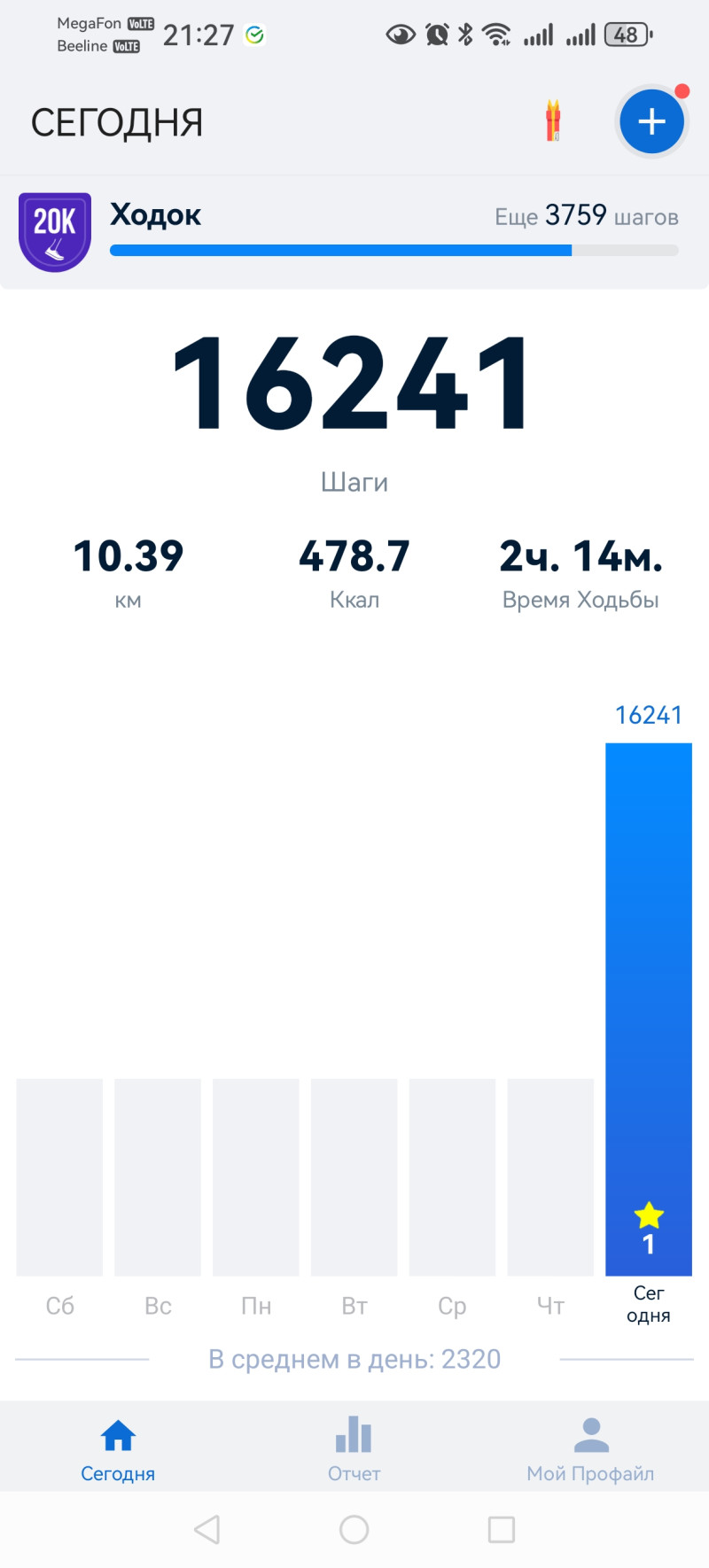This screenshot has height=1568, width=709.
Task: Select the Чт bar in the chart
Action: (x=550, y=1176)
